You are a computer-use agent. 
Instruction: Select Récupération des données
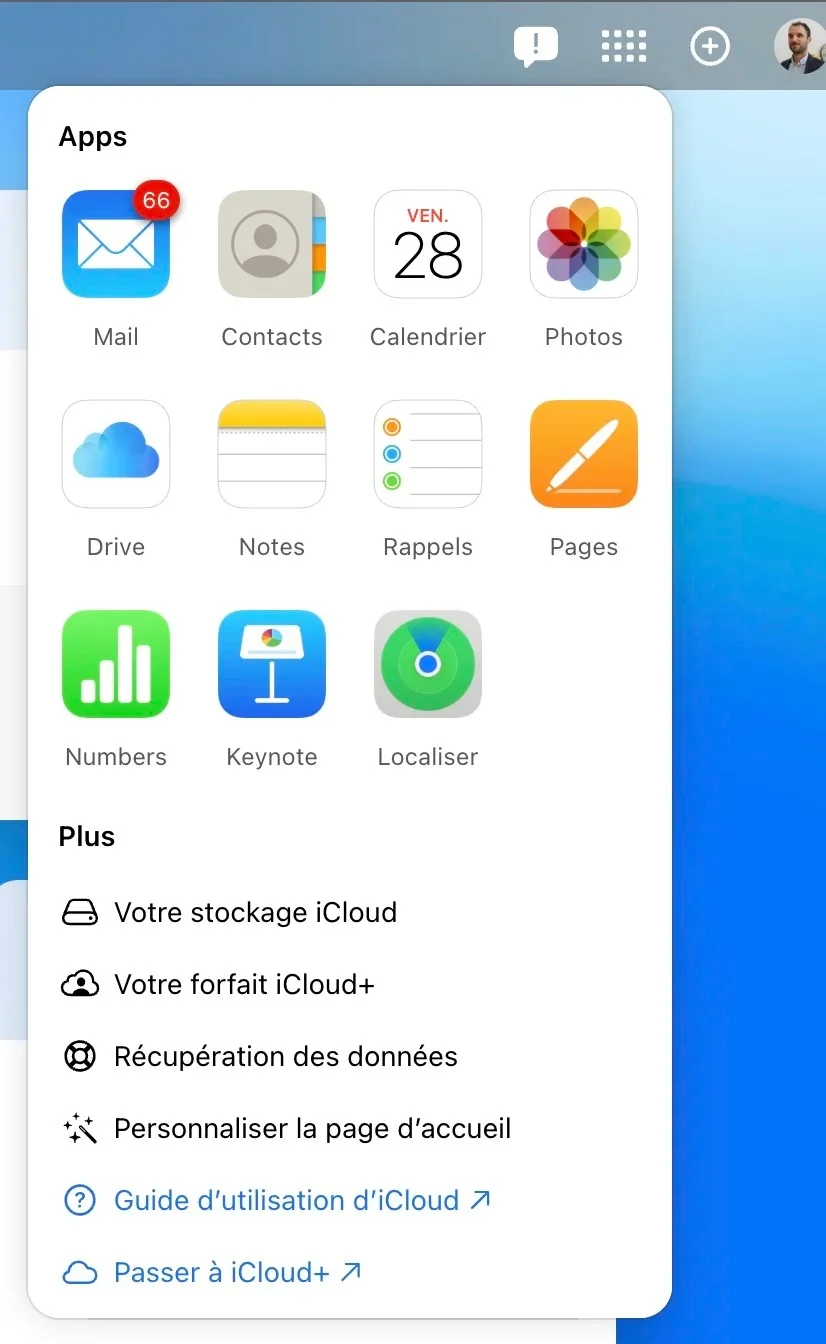click(x=285, y=1056)
